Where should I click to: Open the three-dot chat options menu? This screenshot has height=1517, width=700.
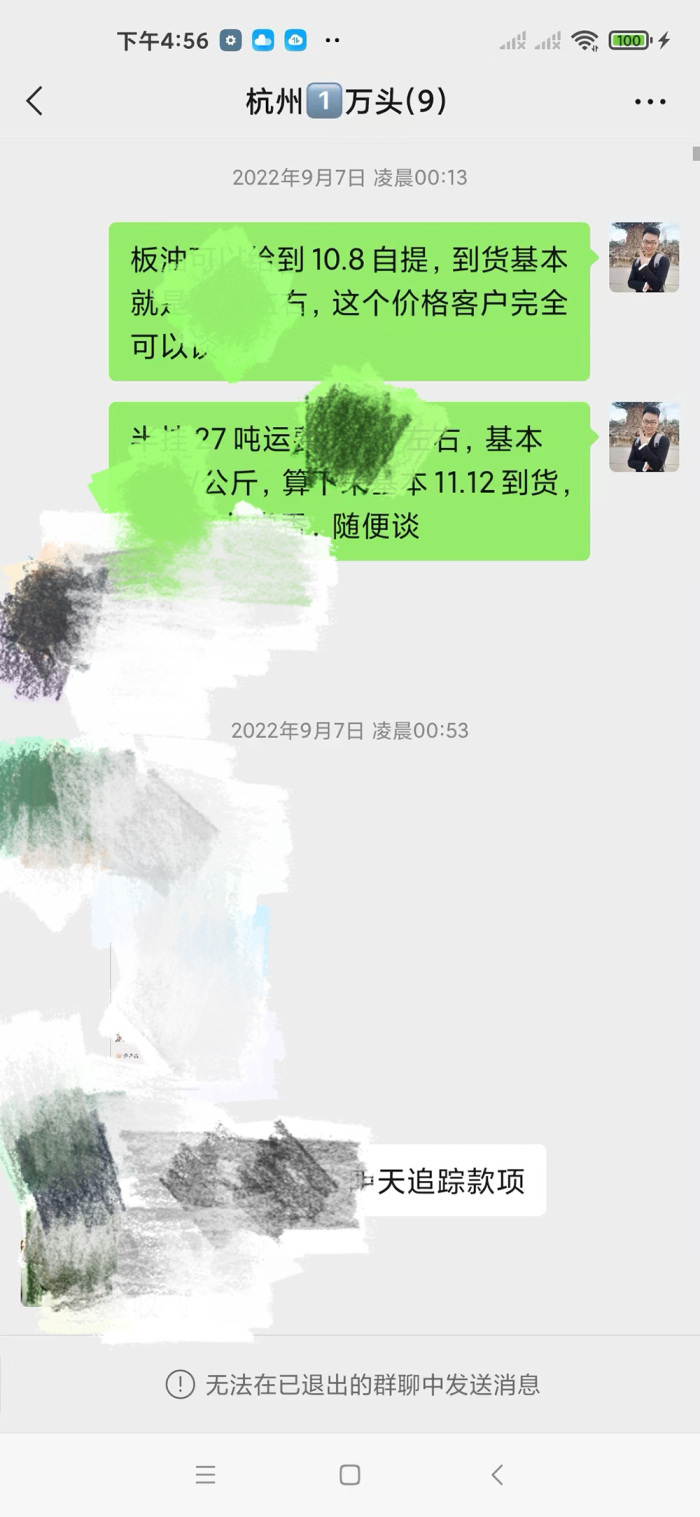[650, 102]
